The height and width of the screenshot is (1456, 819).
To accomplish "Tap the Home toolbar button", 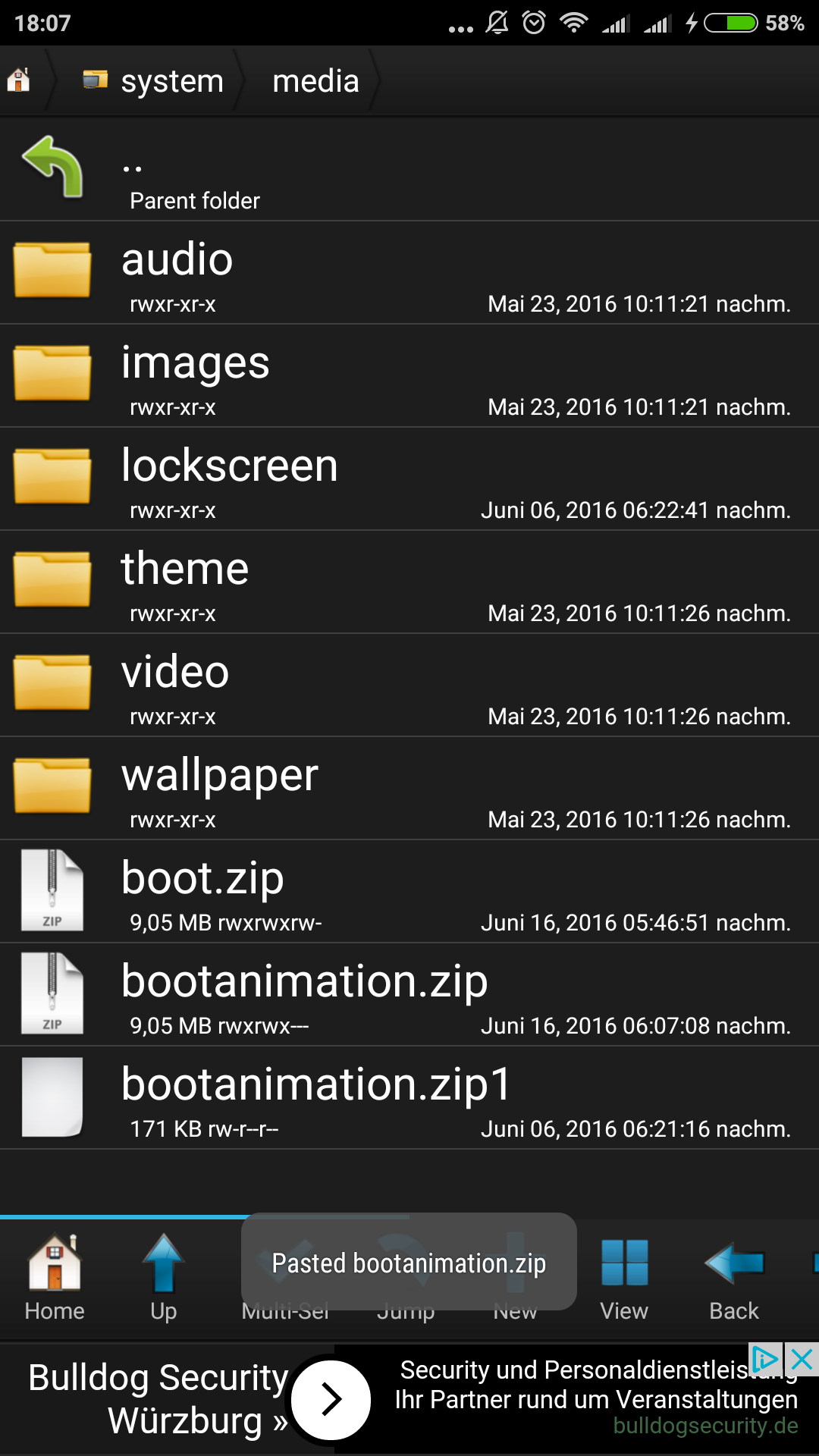I will [55, 1279].
